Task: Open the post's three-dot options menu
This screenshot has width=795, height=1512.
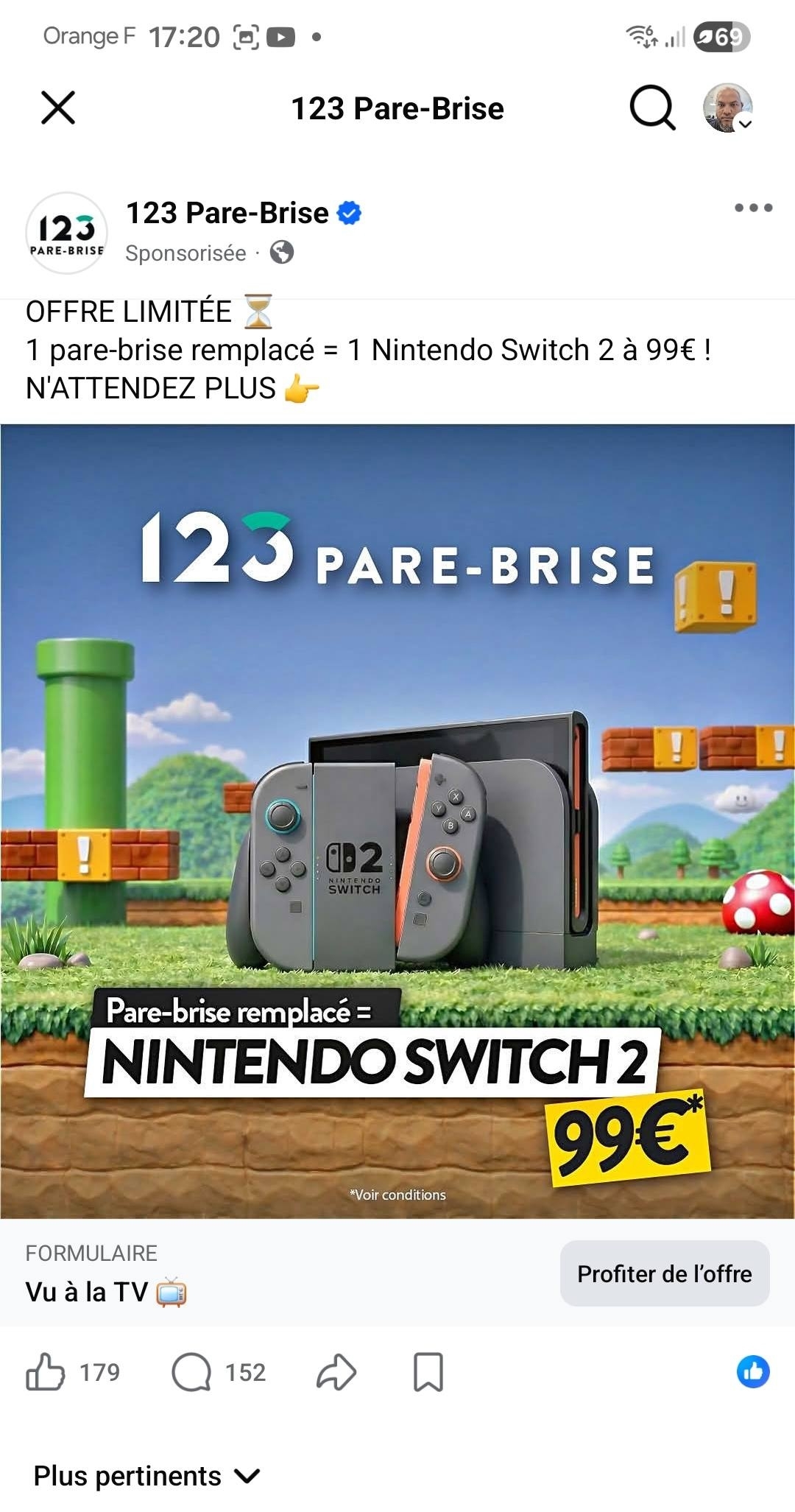Action: [753, 208]
